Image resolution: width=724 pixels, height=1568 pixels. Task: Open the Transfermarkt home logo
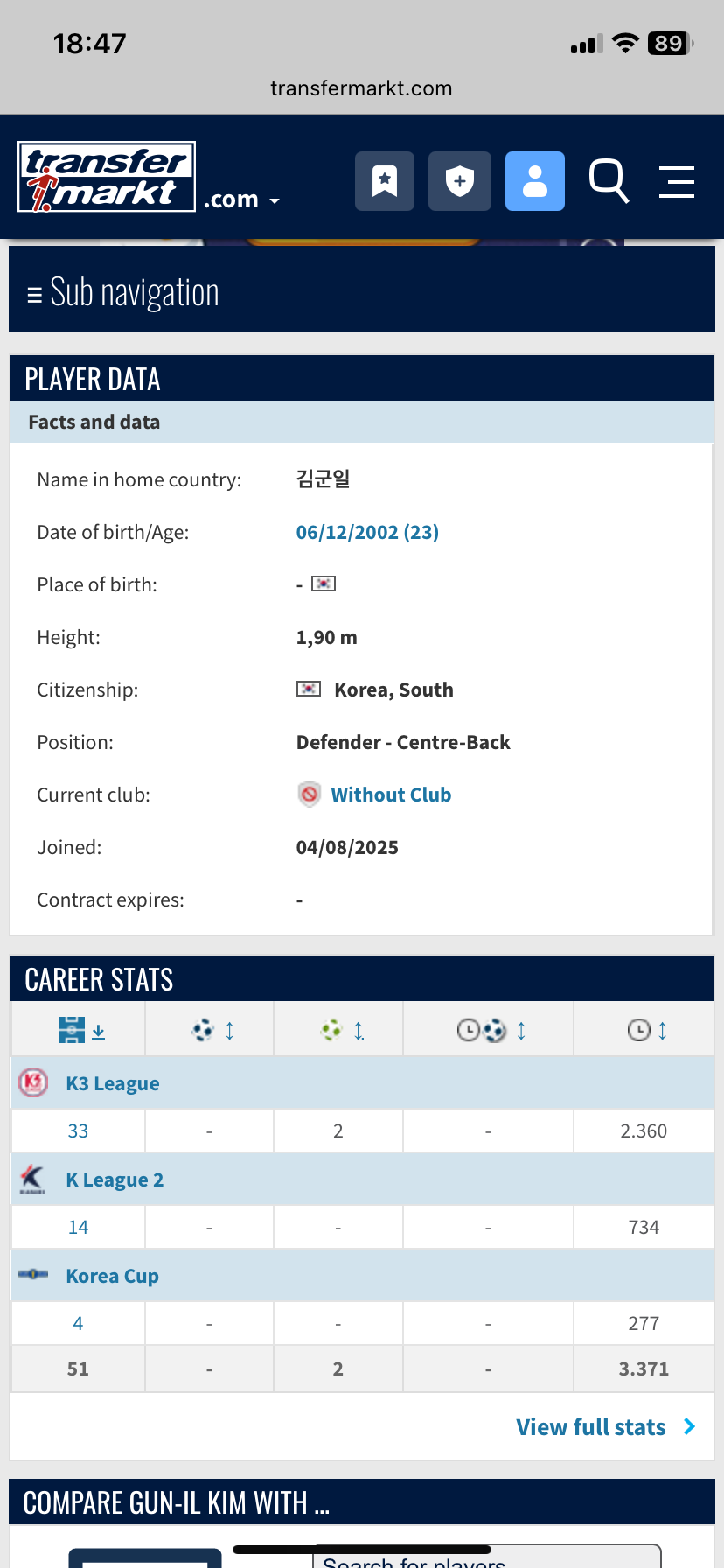click(x=106, y=178)
